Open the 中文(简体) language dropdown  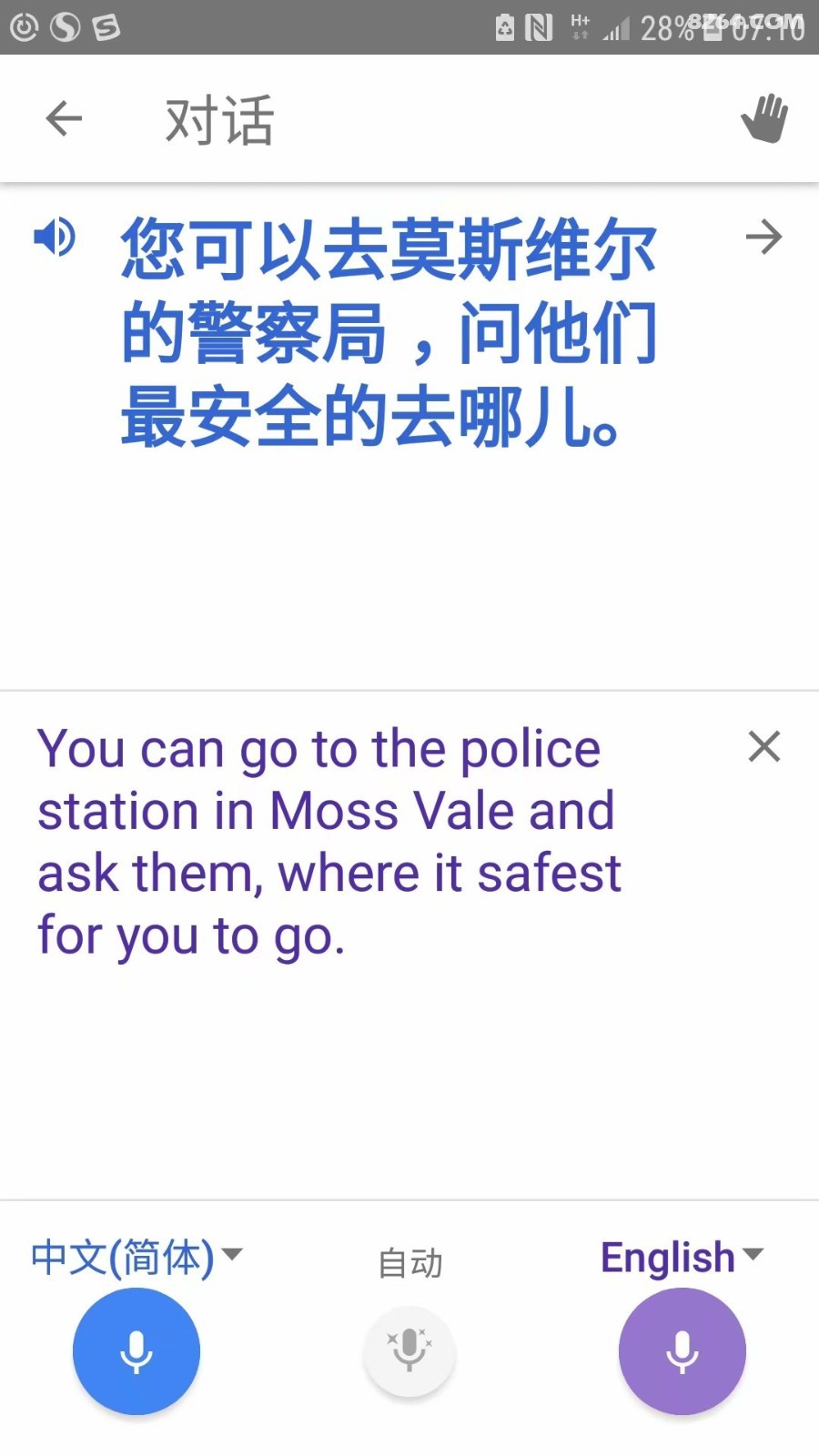pos(137,1257)
